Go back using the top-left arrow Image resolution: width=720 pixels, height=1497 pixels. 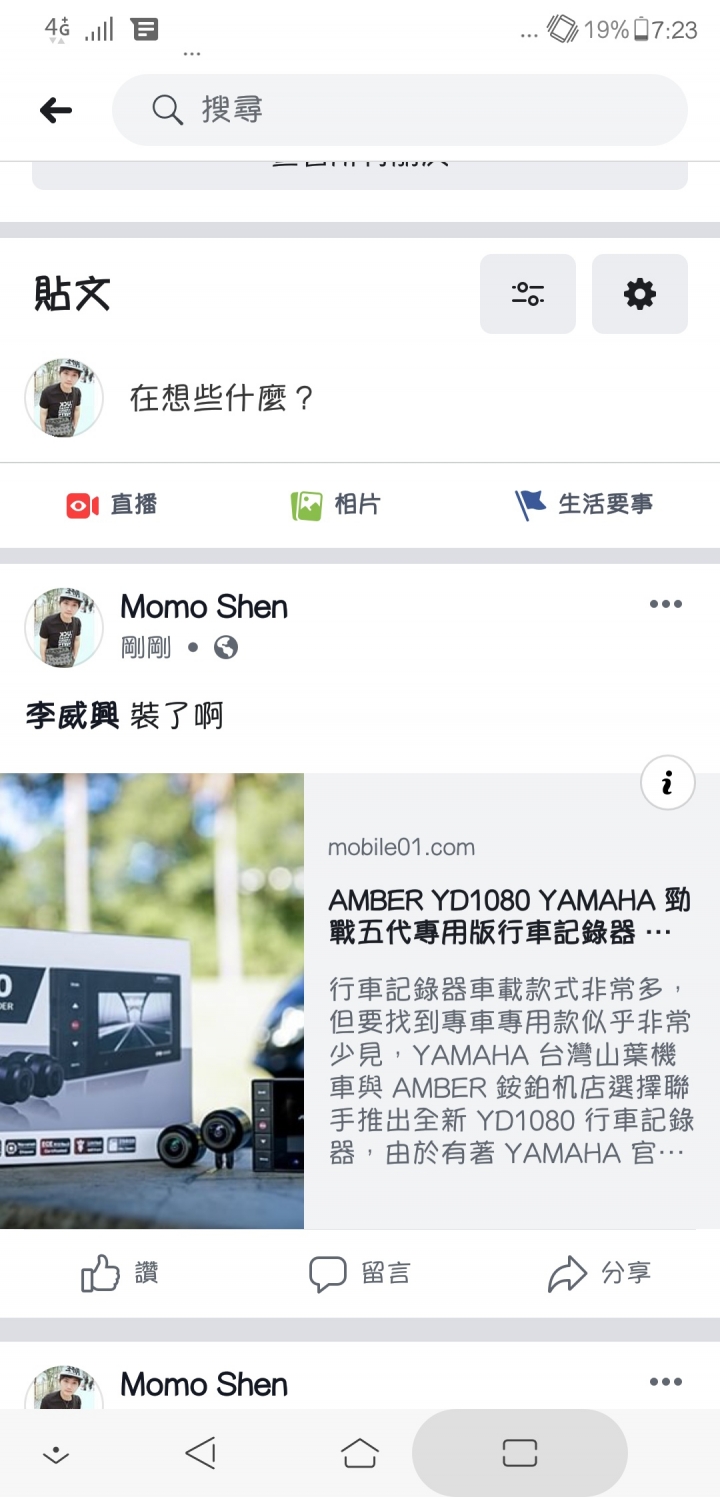pos(56,110)
